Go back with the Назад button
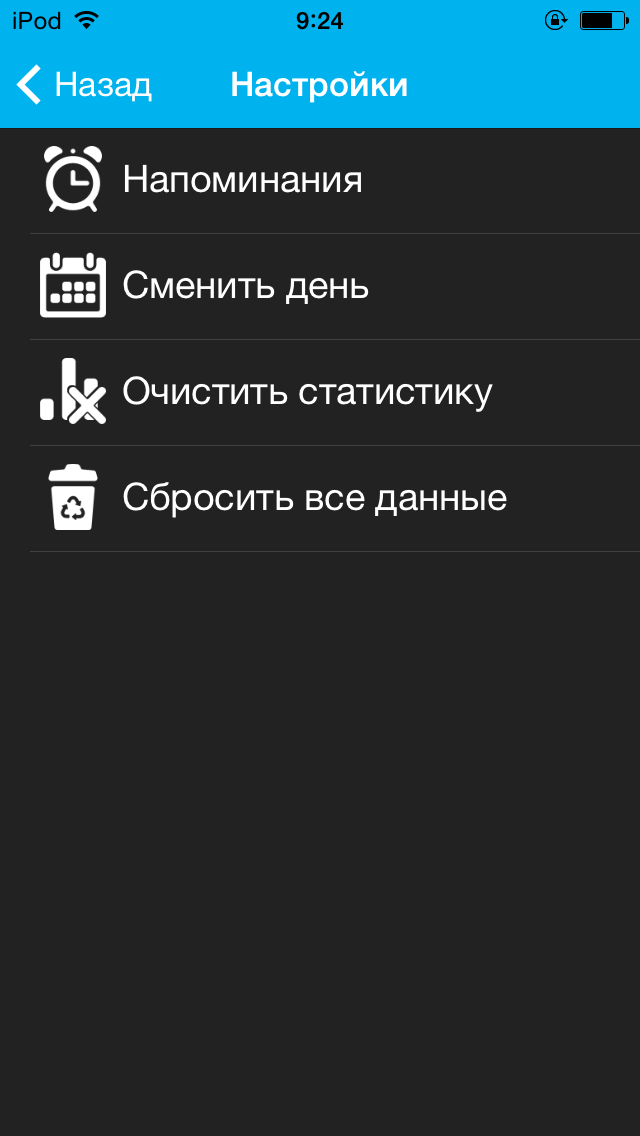This screenshot has width=640, height=1136. [x=85, y=85]
